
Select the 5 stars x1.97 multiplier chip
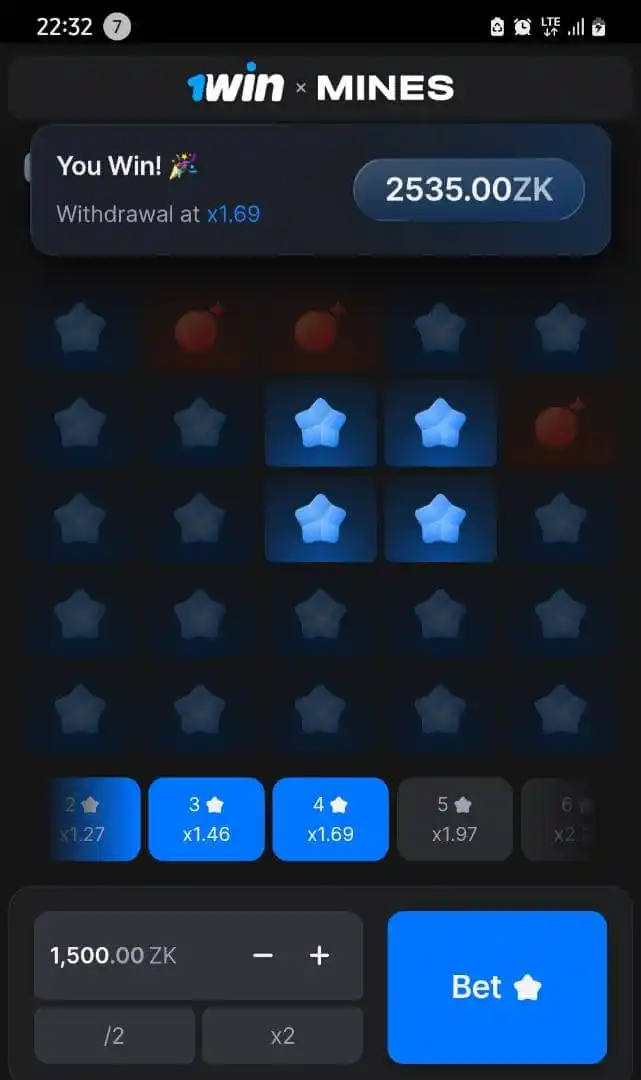coord(454,819)
